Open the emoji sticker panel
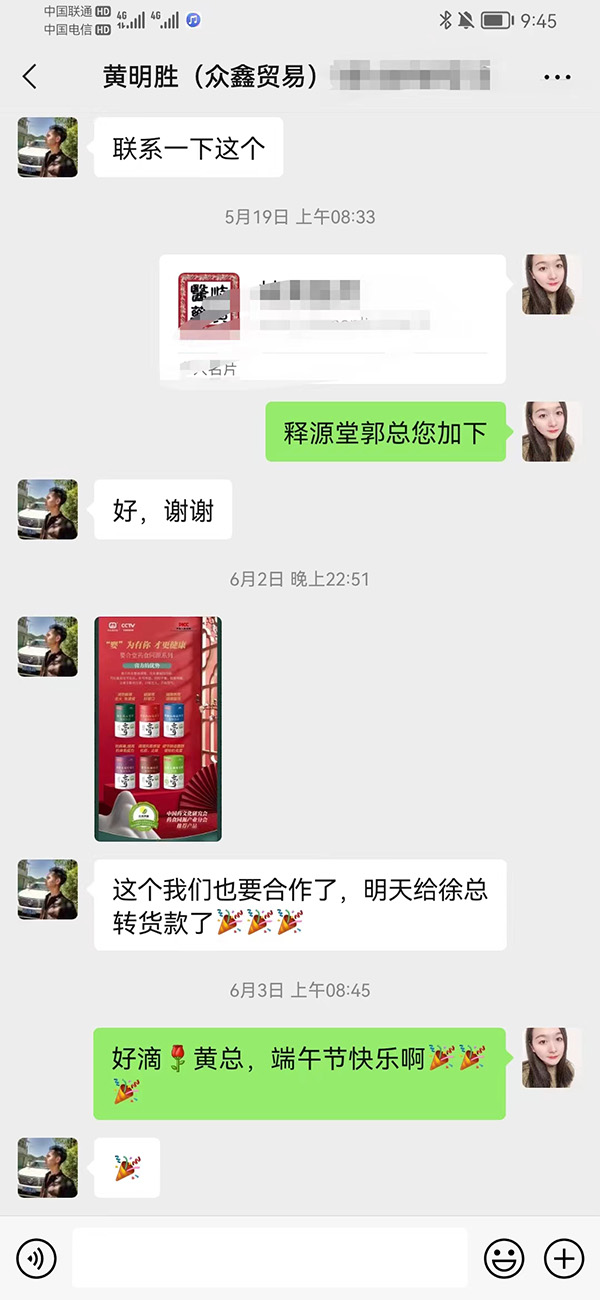 [x=504, y=1258]
